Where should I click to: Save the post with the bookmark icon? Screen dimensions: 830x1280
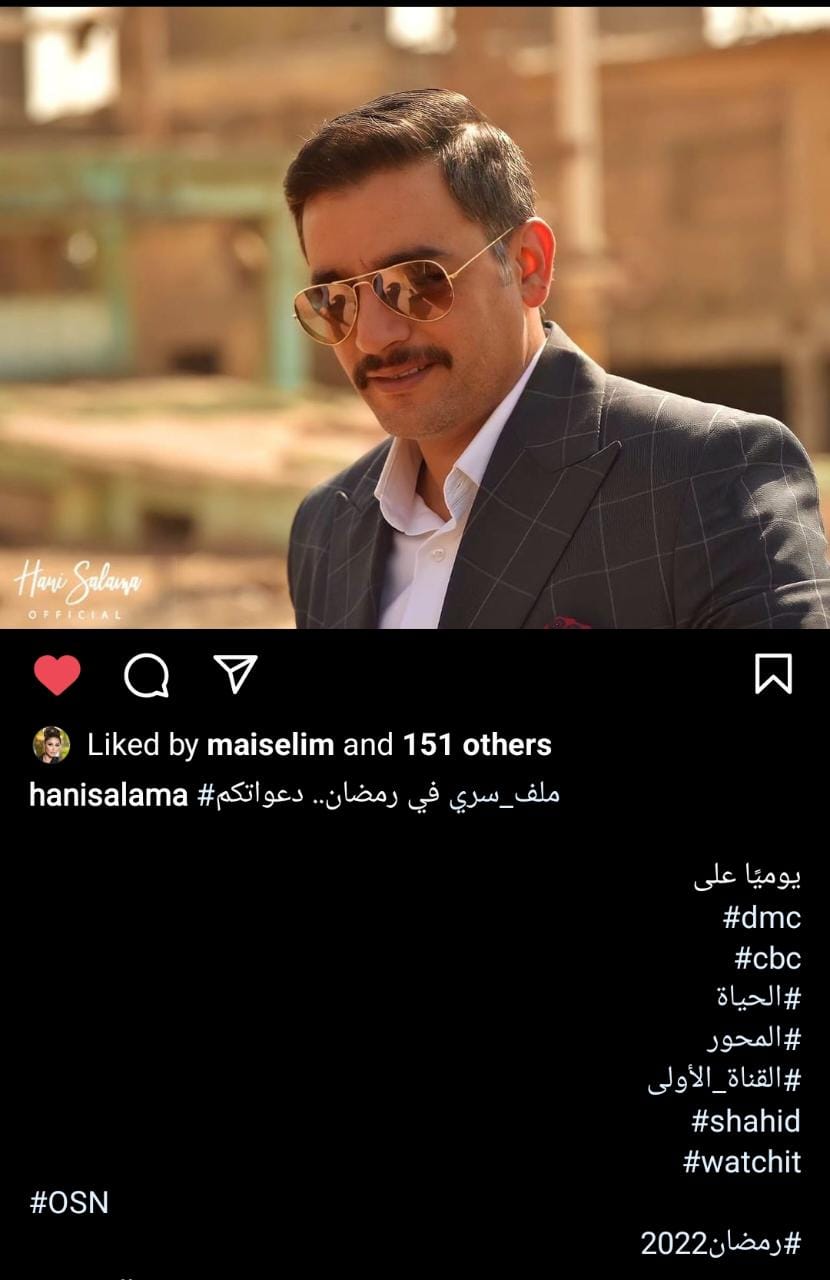772,674
